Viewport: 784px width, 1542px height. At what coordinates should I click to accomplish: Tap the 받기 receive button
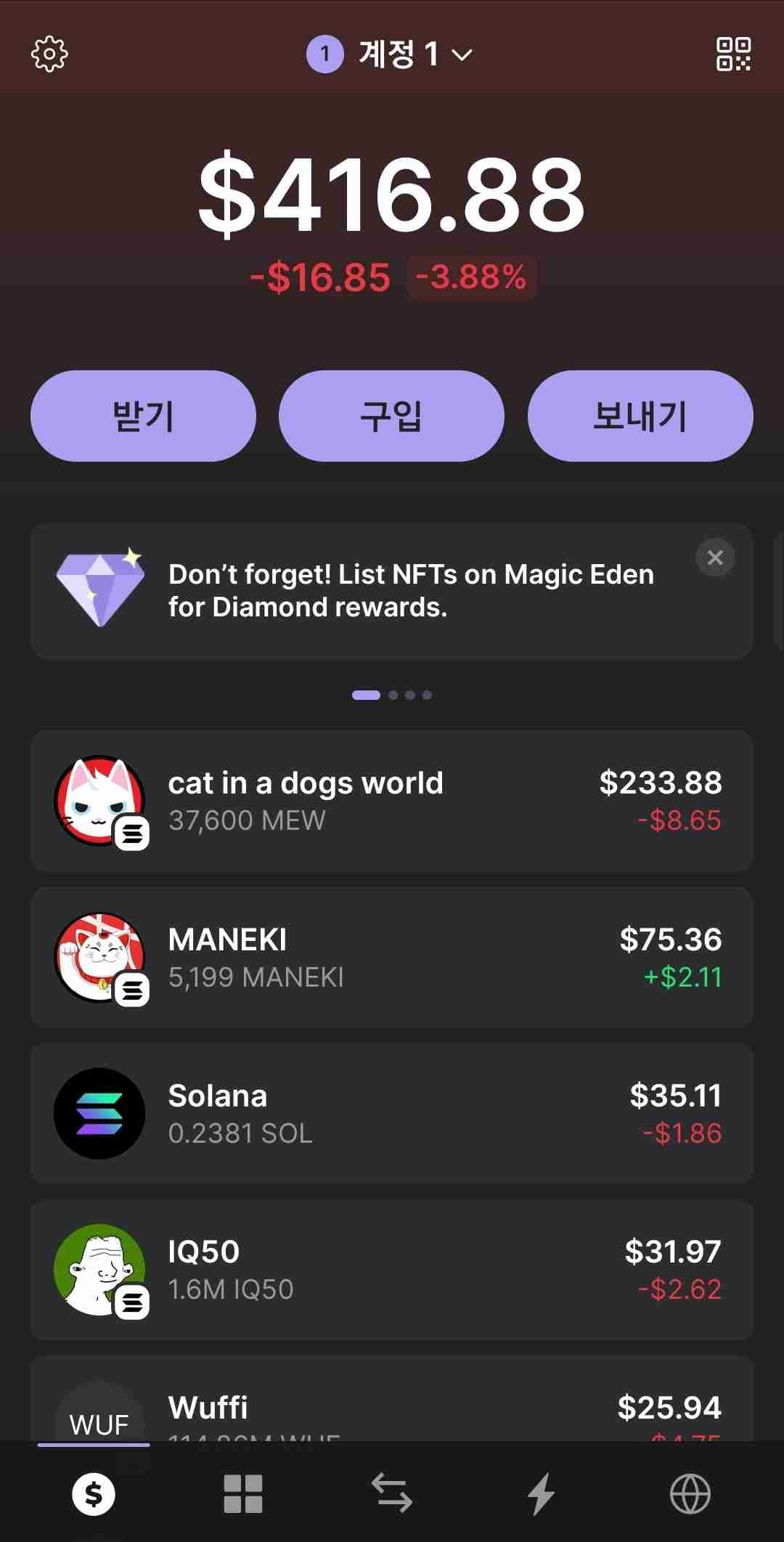(x=143, y=416)
